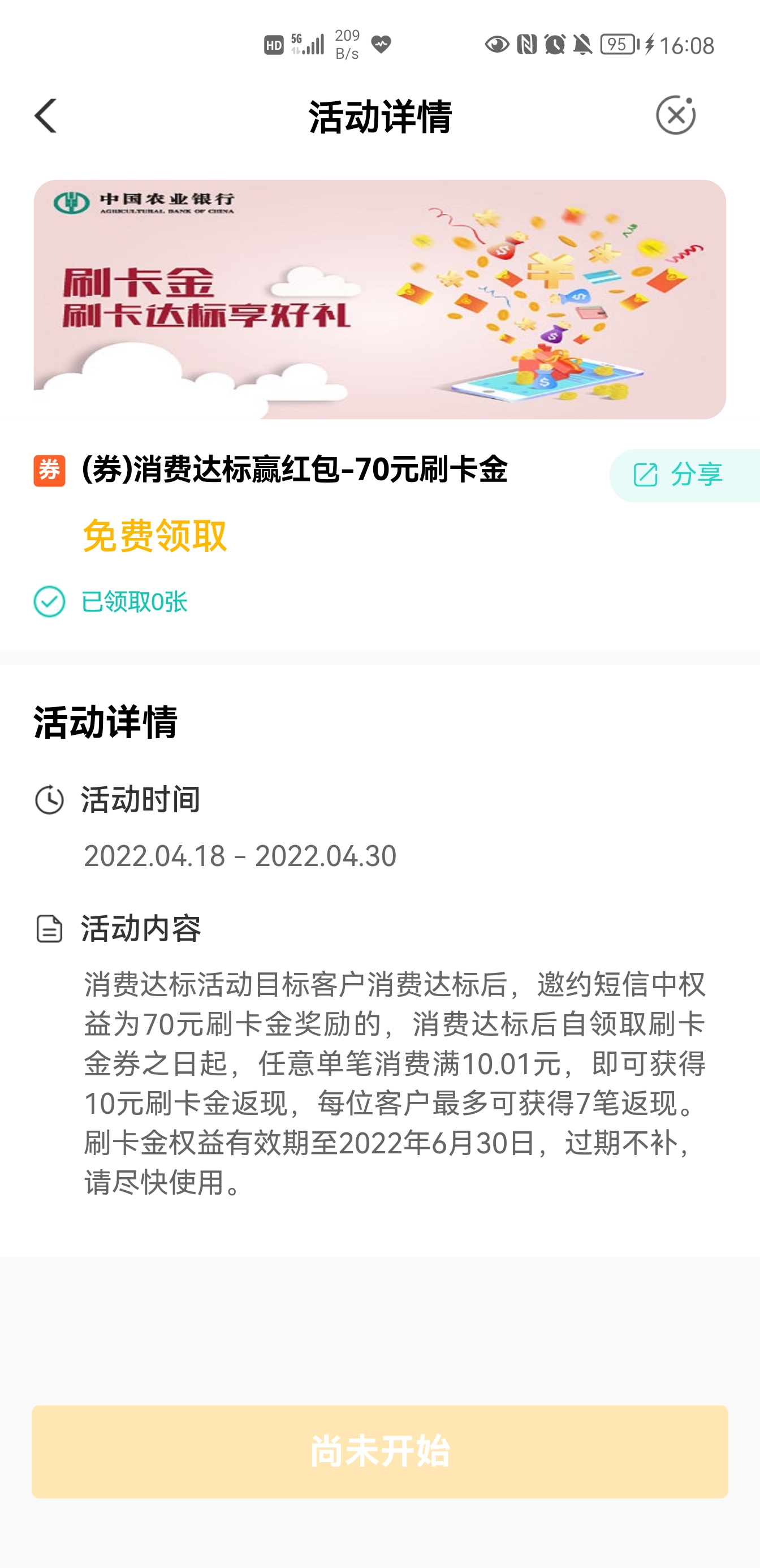Go back using the top-left arrow

pyautogui.click(x=46, y=115)
